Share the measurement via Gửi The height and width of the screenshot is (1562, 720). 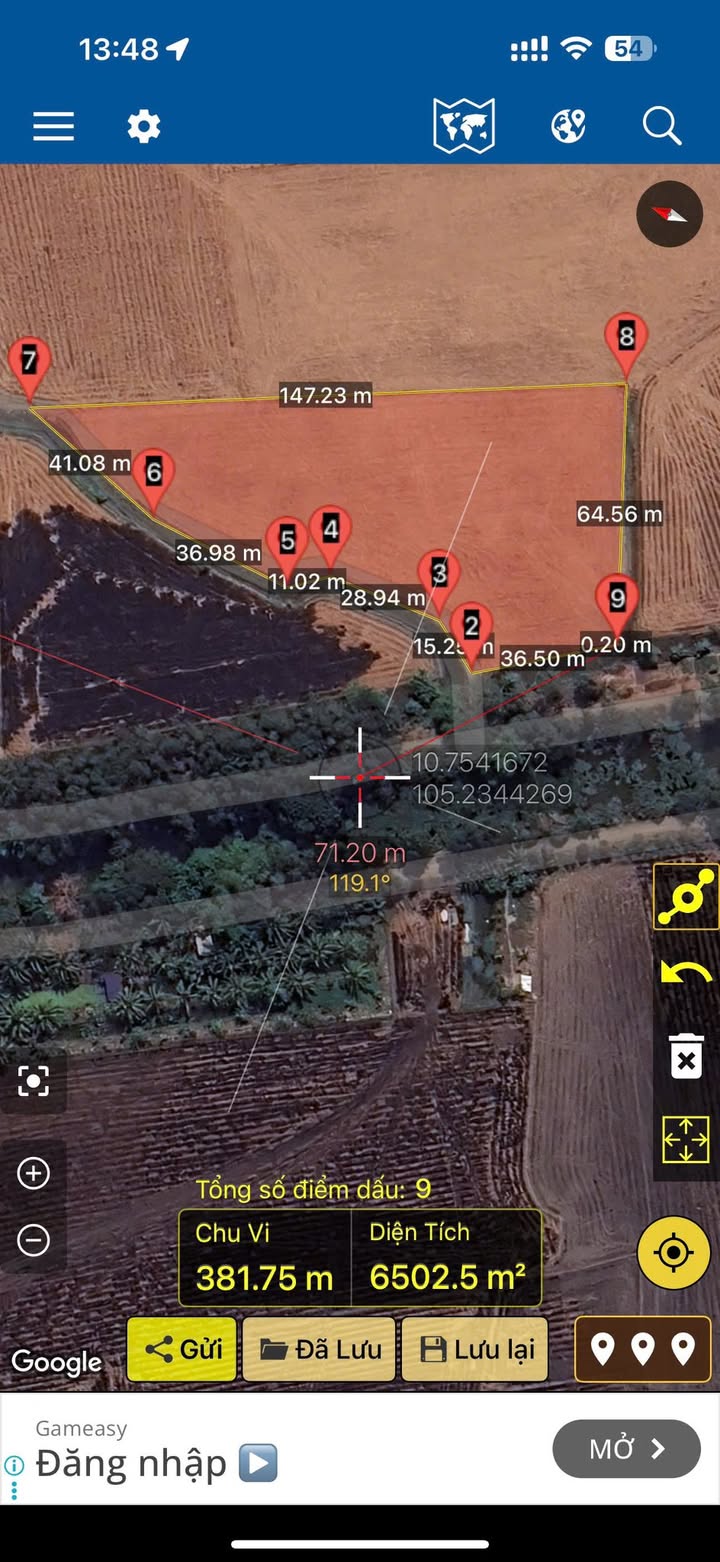click(182, 1349)
